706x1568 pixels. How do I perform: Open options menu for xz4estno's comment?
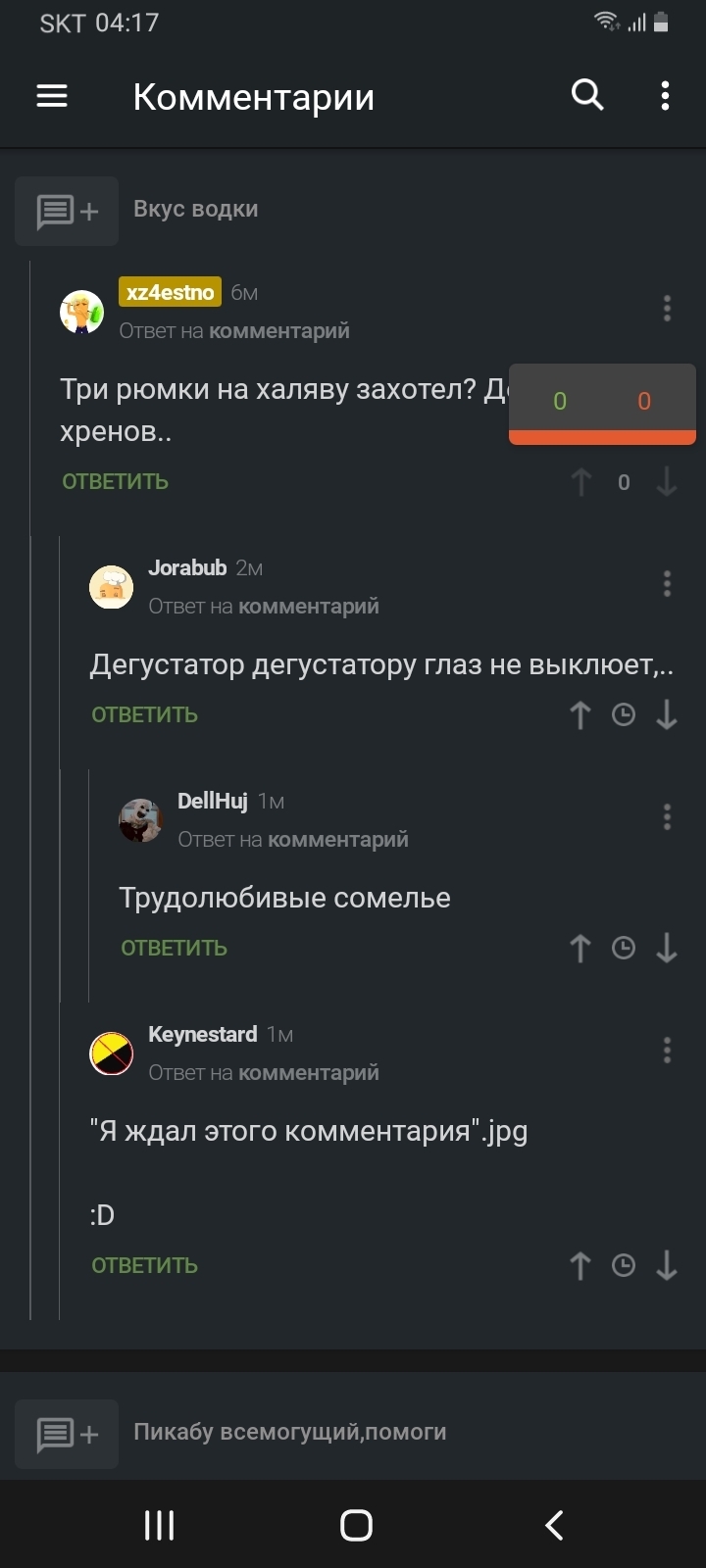pyautogui.click(x=667, y=309)
